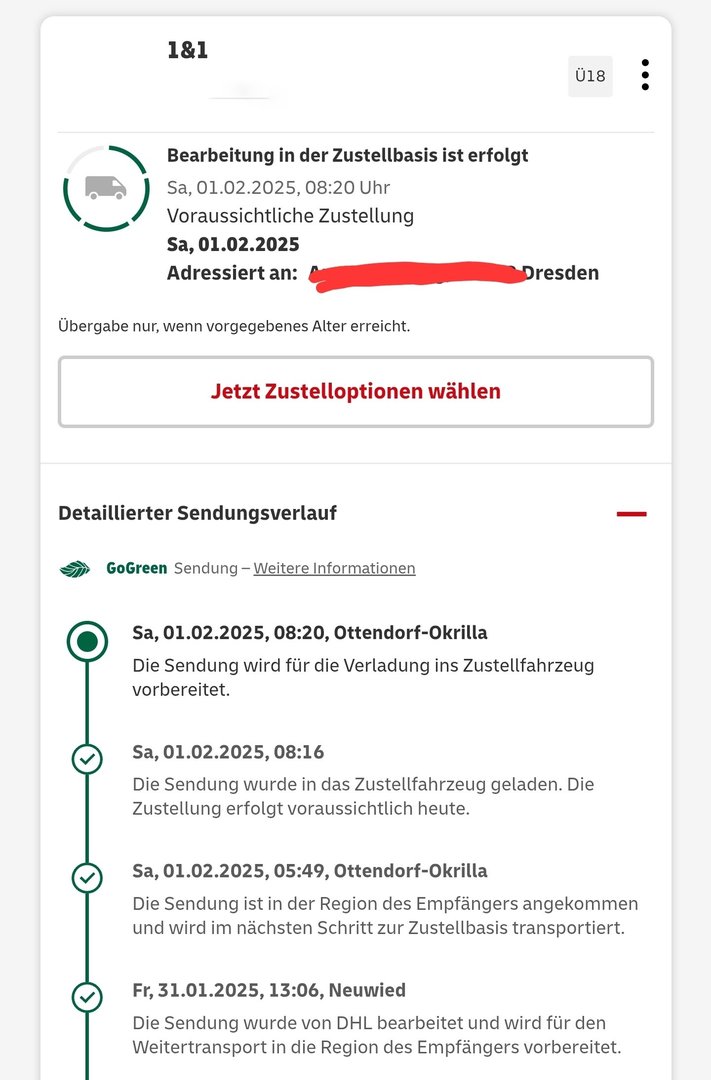Open the Weitere Informationen link
711x1080 pixels.
(x=334, y=568)
